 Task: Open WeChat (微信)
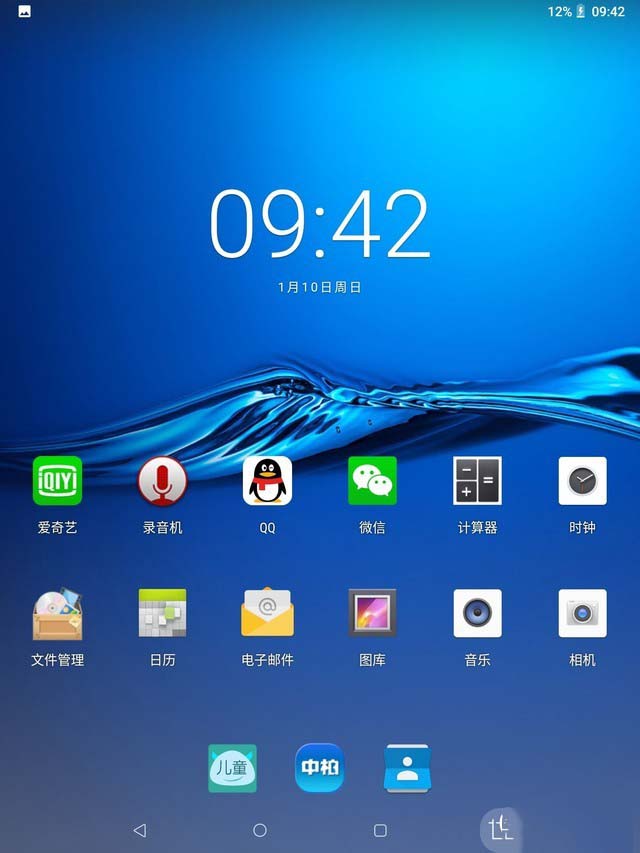tap(372, 481)
